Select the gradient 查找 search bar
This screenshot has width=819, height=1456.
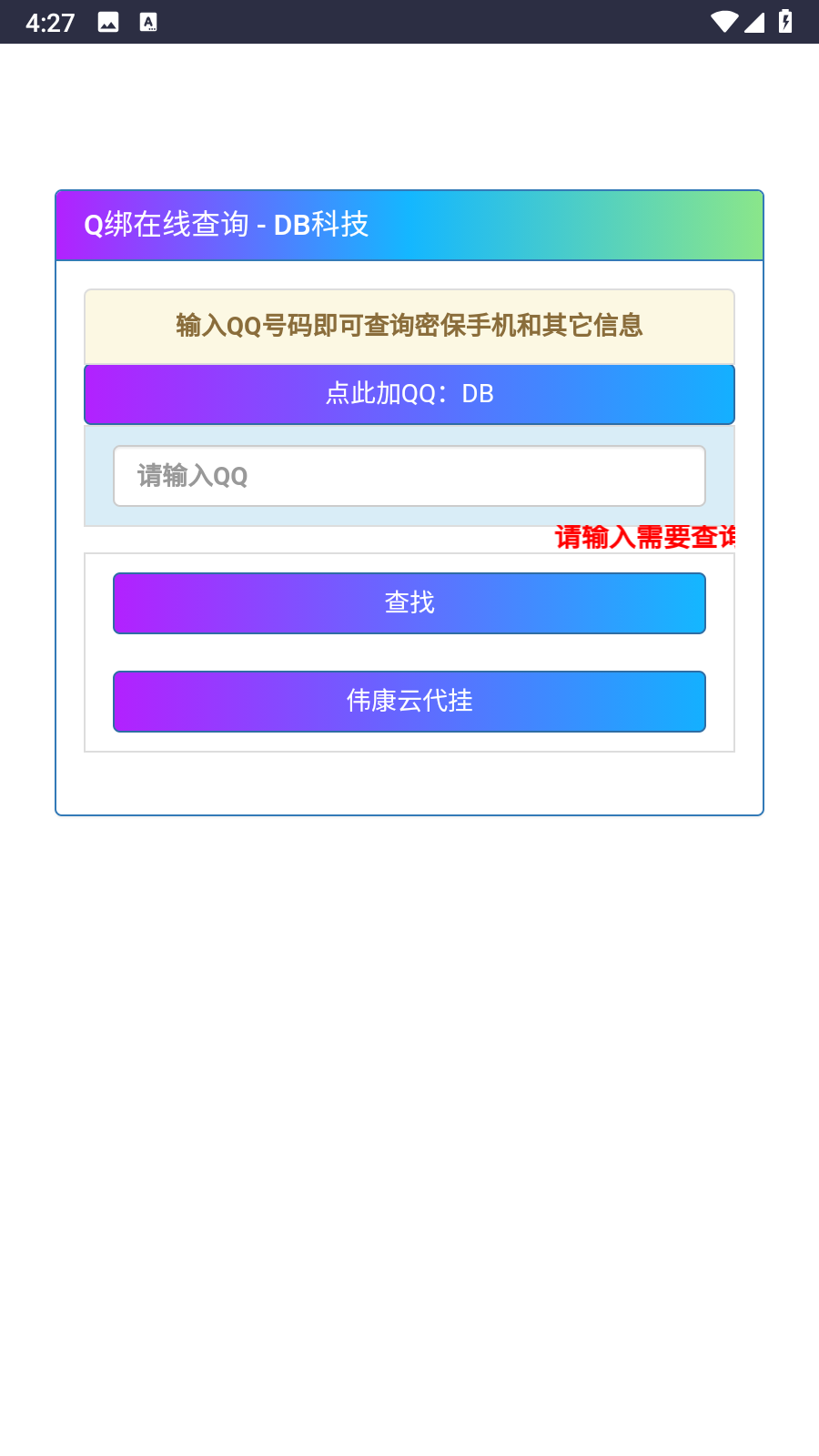(x=409, y=602)
